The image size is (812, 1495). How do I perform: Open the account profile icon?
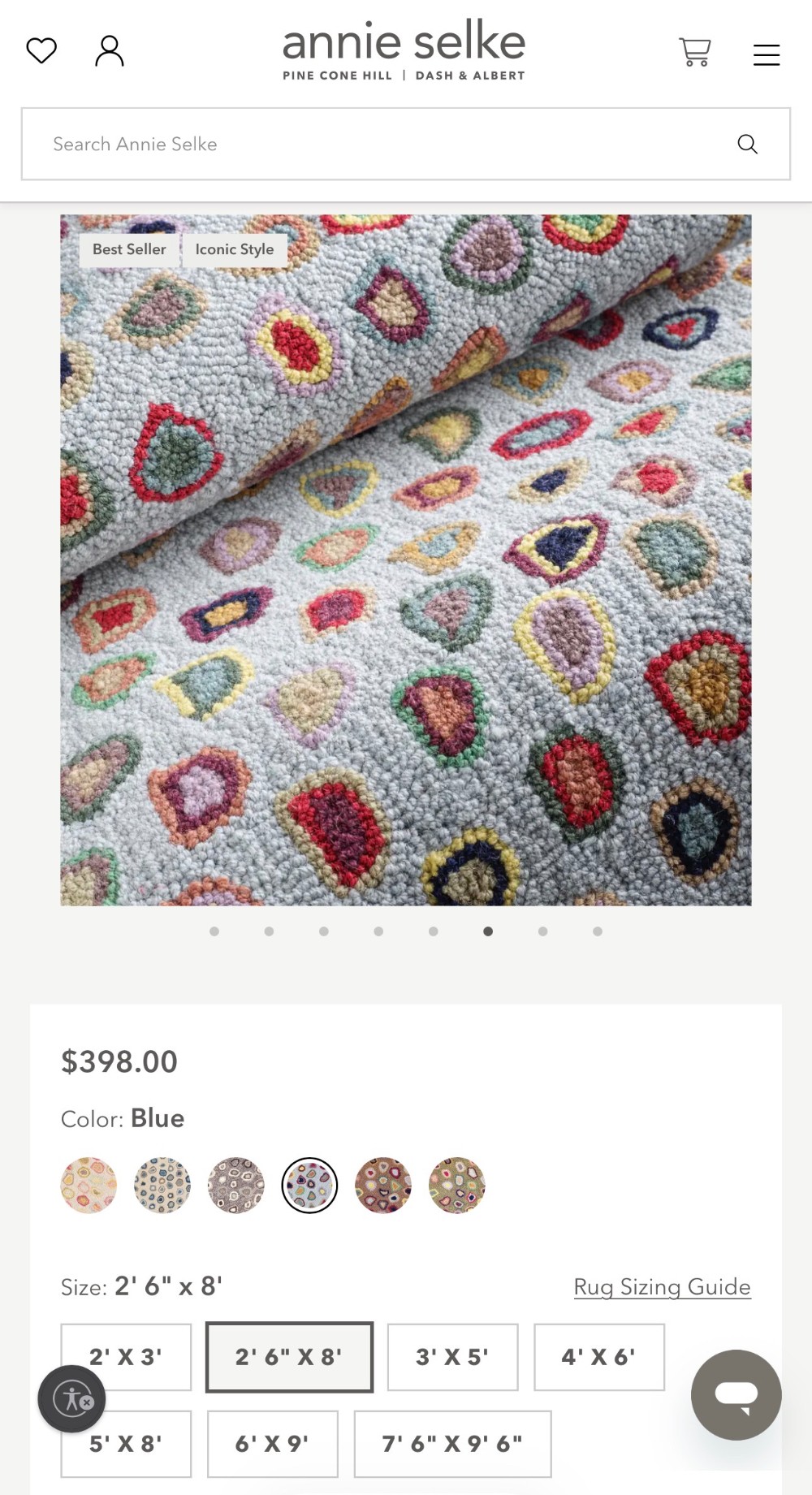[x=110, y=51]
